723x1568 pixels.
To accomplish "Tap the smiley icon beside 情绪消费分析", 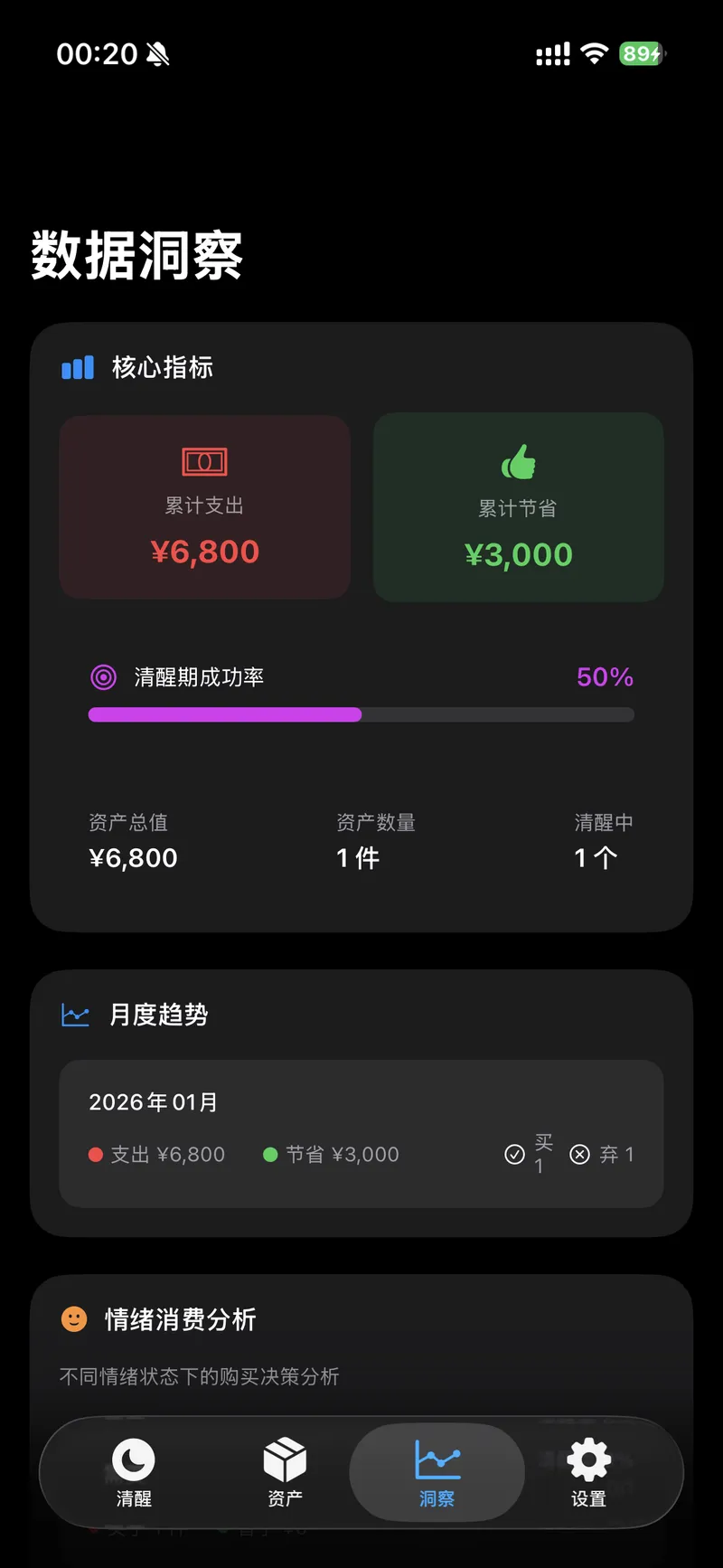I will [x=74, y=1318].
